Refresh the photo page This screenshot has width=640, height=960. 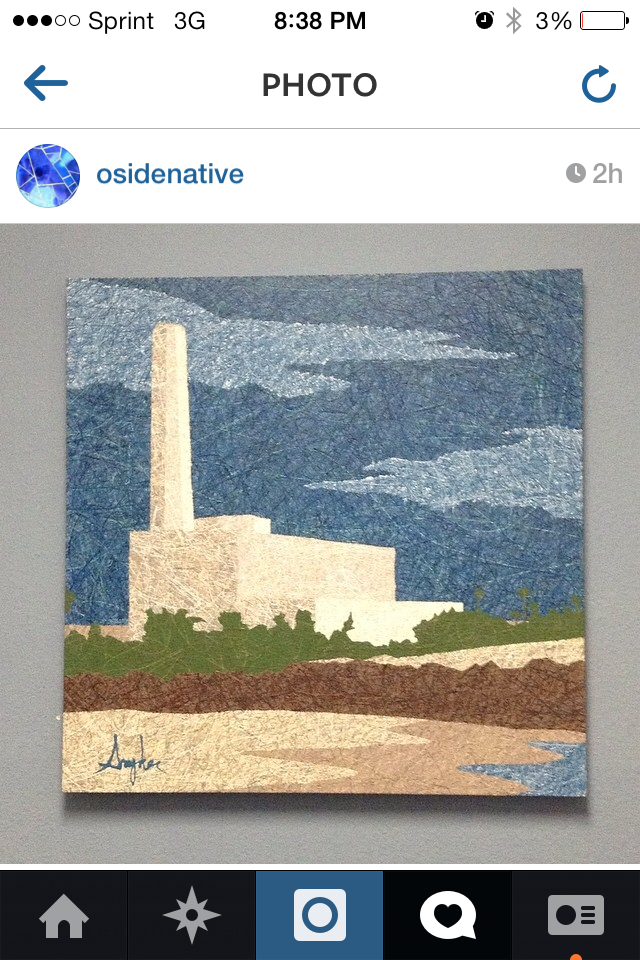[x=598, y=85]
